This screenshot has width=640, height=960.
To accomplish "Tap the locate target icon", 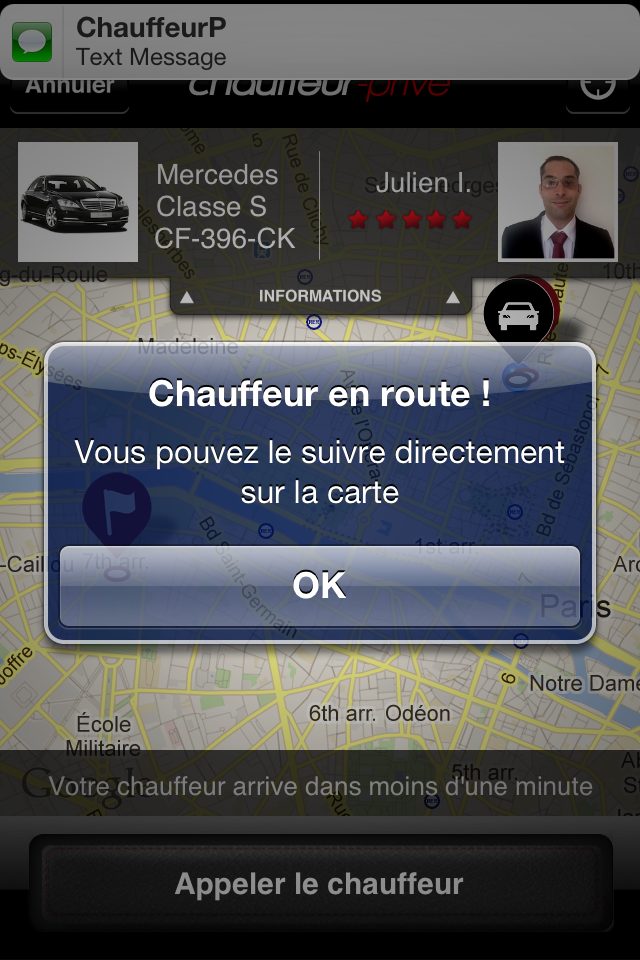I will 599,90.
